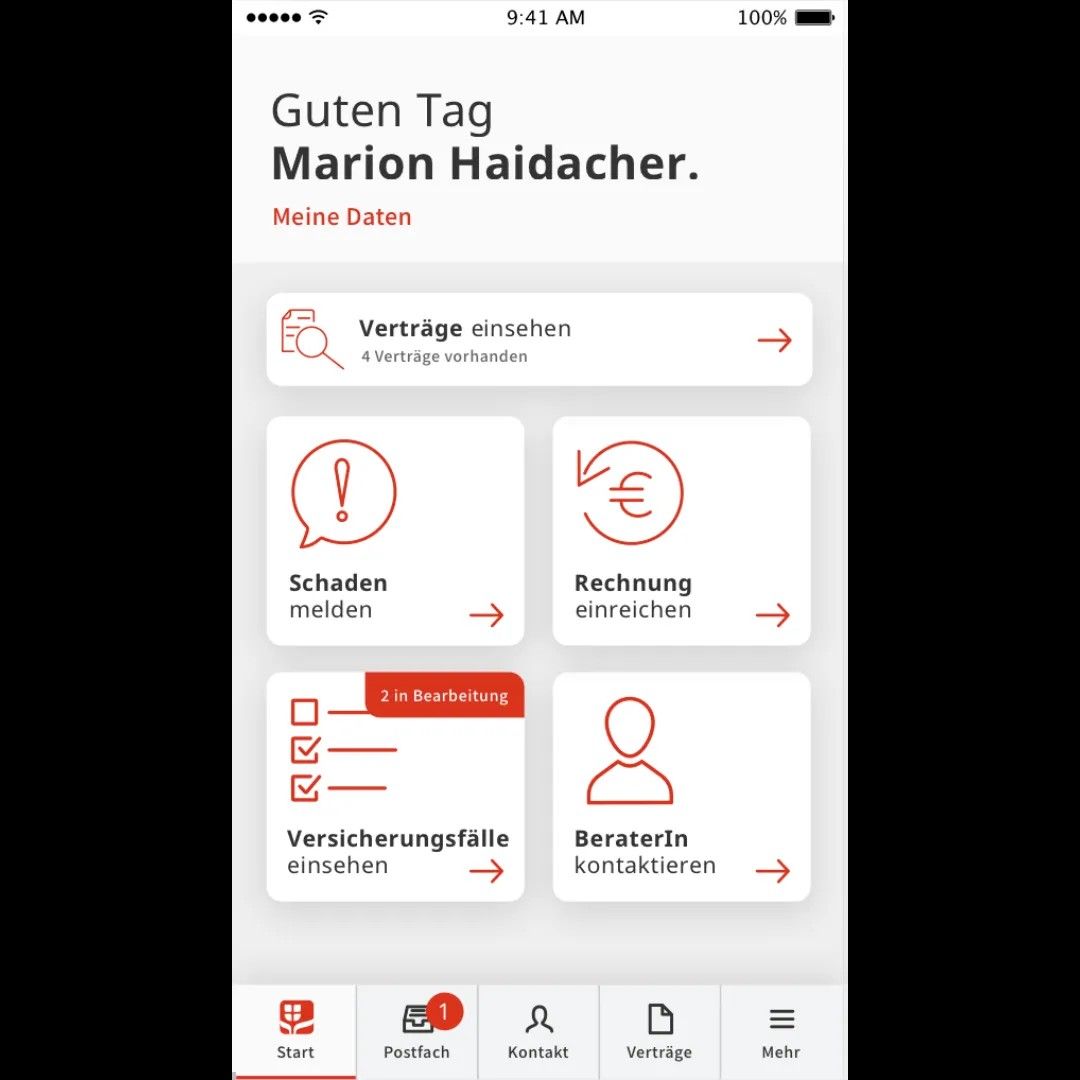Open the Mehr menu tab
The image size is (1080, 1080).
click(781, 1032)
